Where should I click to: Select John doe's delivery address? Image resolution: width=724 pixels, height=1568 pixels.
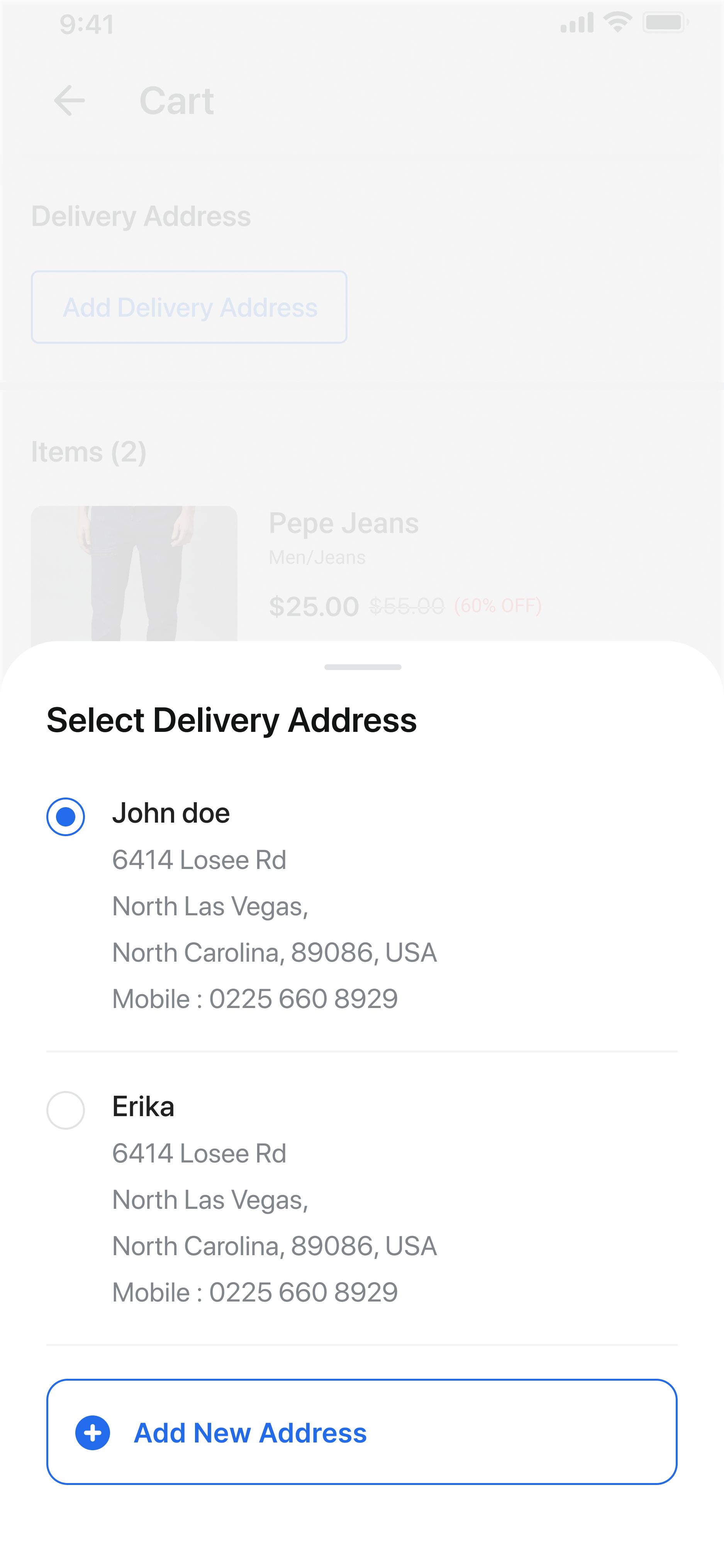click(x=66, y=816)
